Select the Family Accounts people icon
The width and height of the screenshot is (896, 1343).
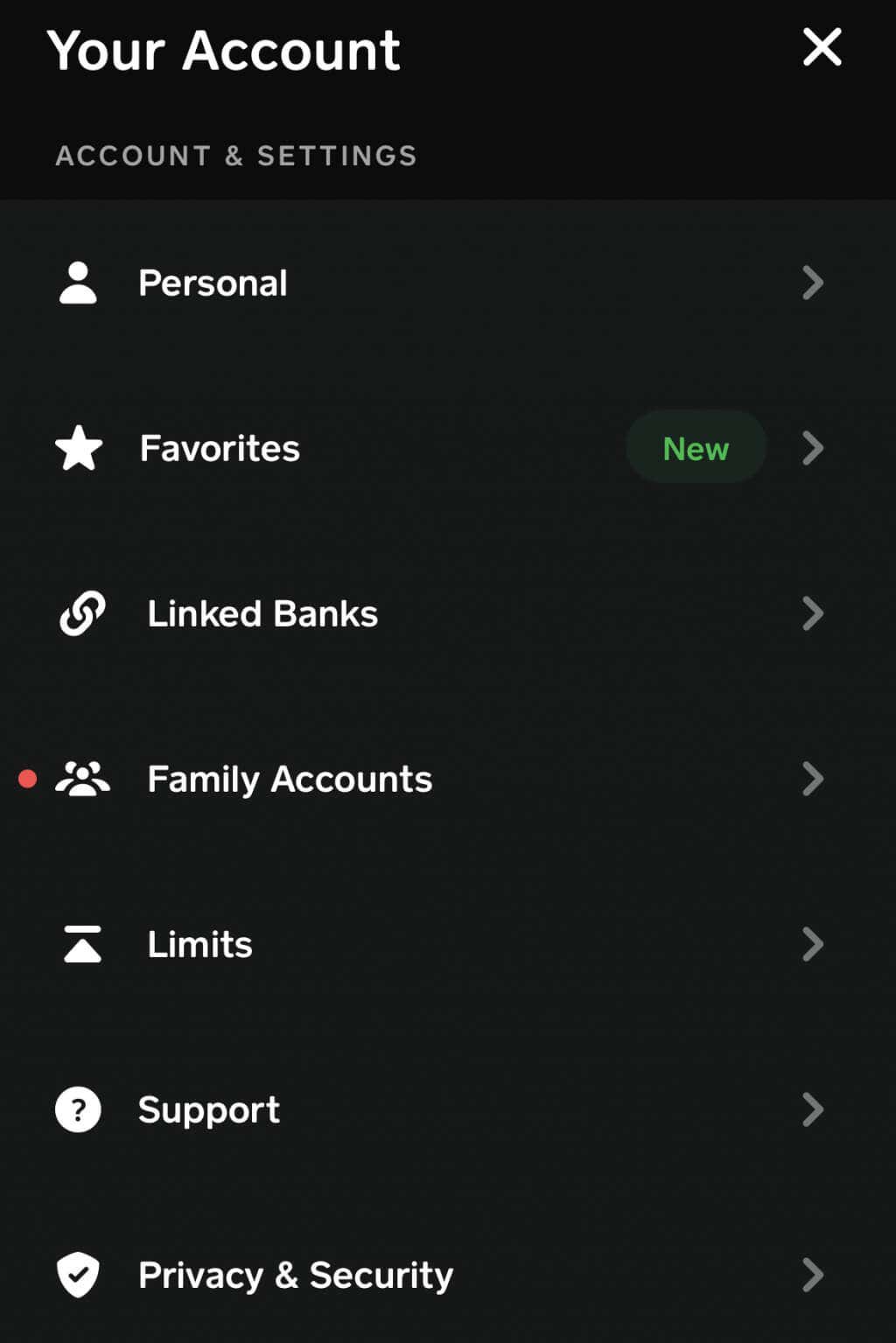pyautogui.click(x=83, y=778)
